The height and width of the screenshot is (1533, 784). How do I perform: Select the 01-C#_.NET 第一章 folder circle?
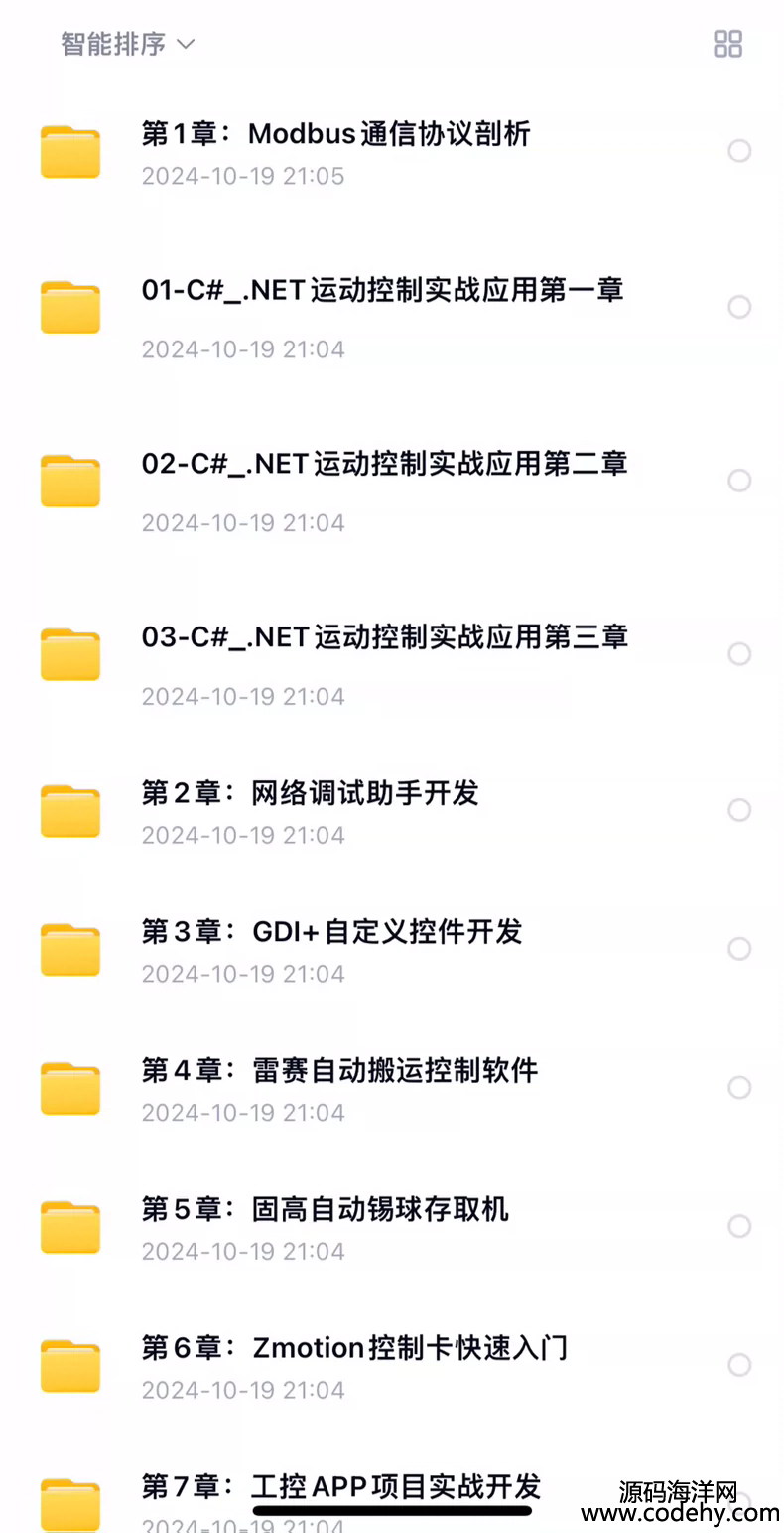coord(739,307)
